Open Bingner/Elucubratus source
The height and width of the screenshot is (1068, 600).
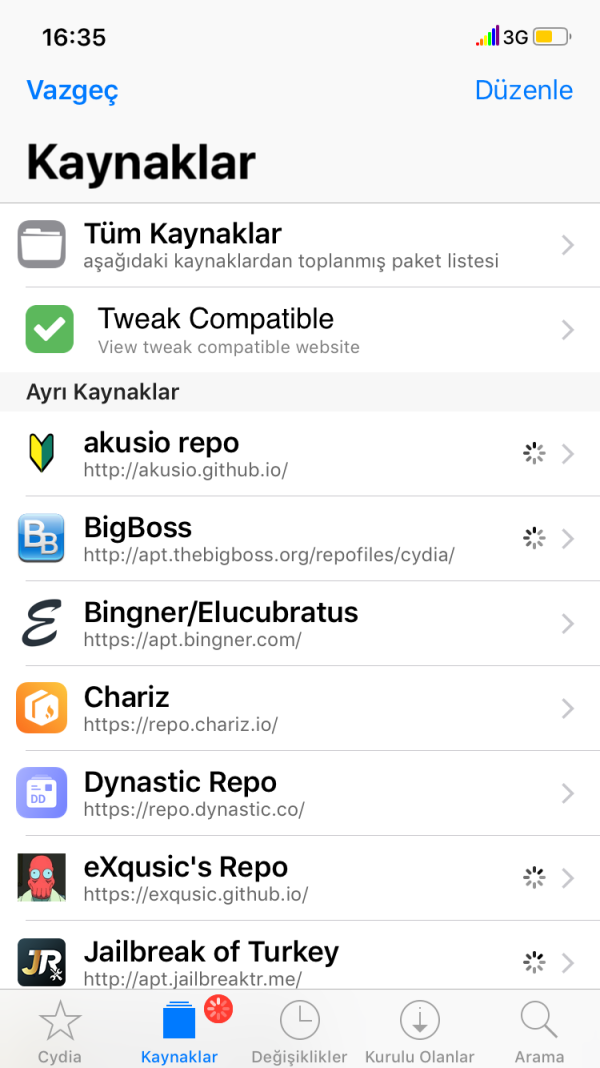pos(300,624)
